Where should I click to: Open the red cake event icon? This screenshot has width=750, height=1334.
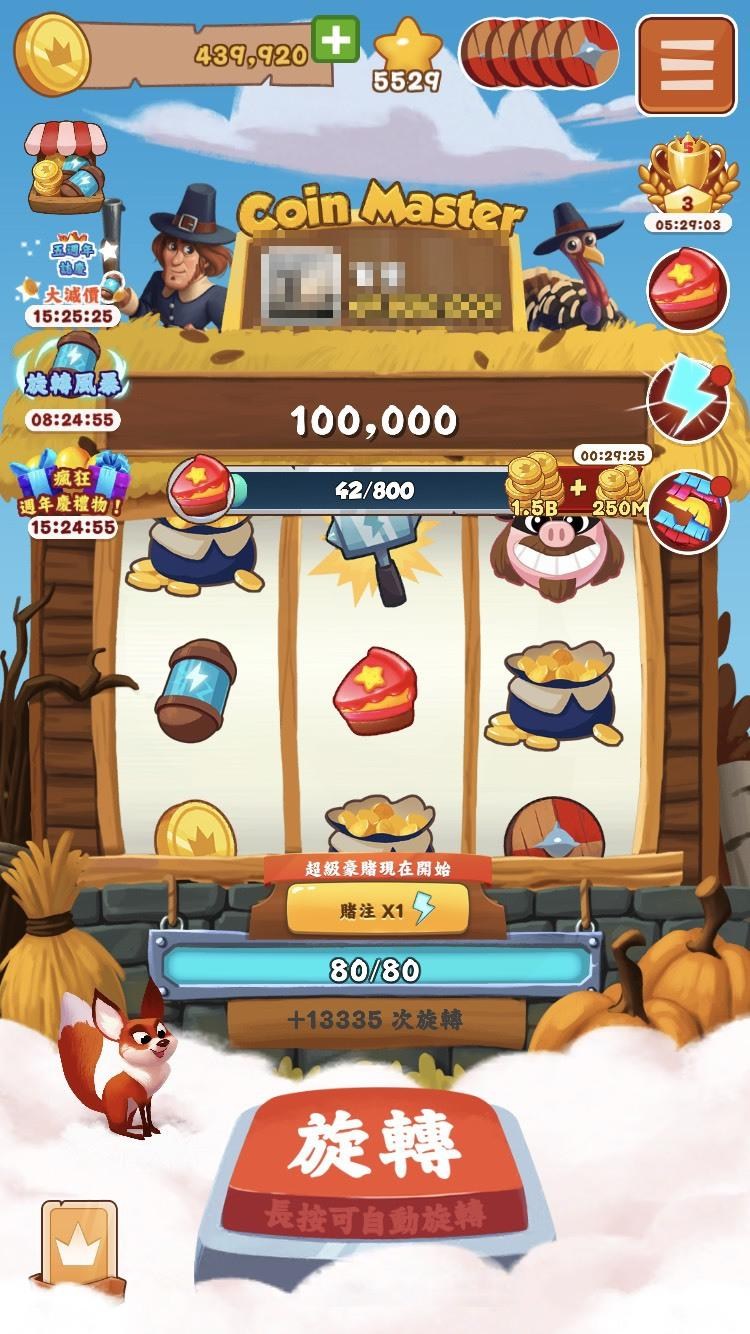coord(687,288)
